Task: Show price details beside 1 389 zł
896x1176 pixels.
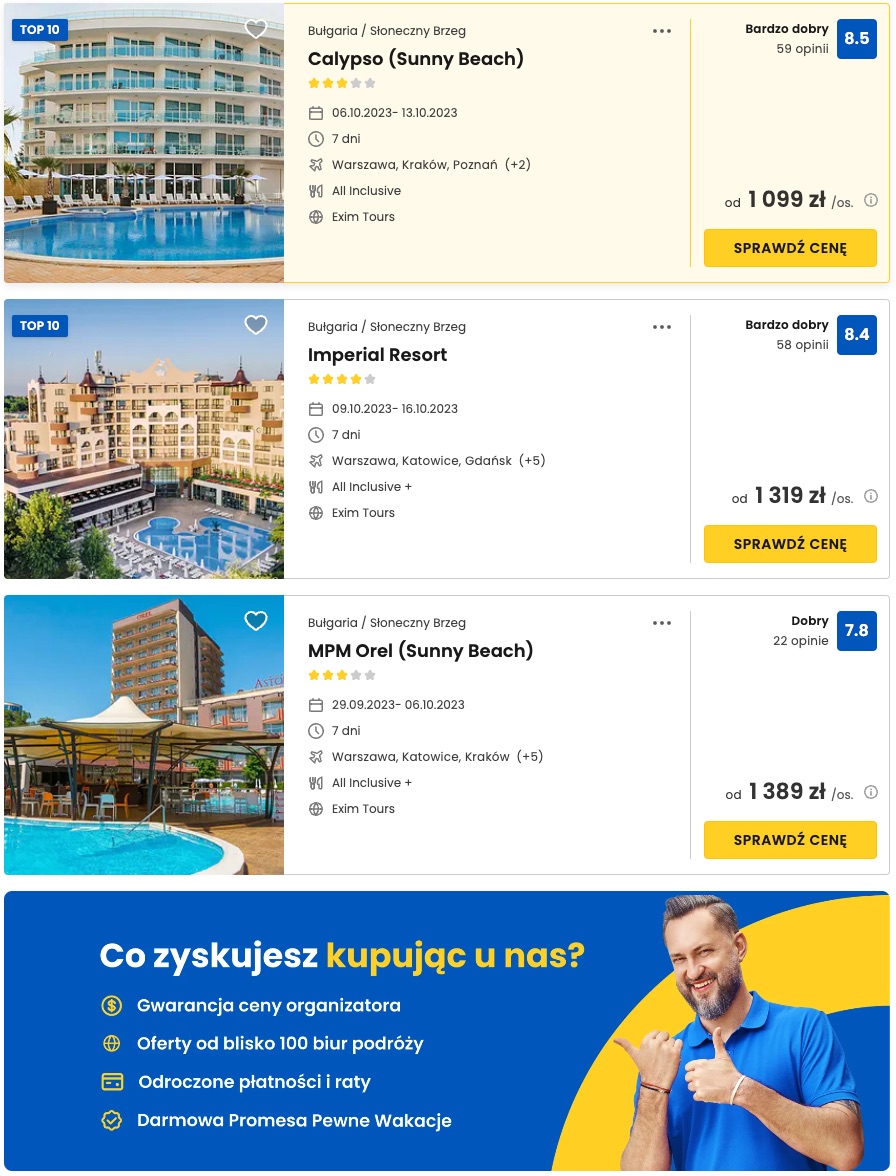Action: pyautogui.click(x=871, y=792)
